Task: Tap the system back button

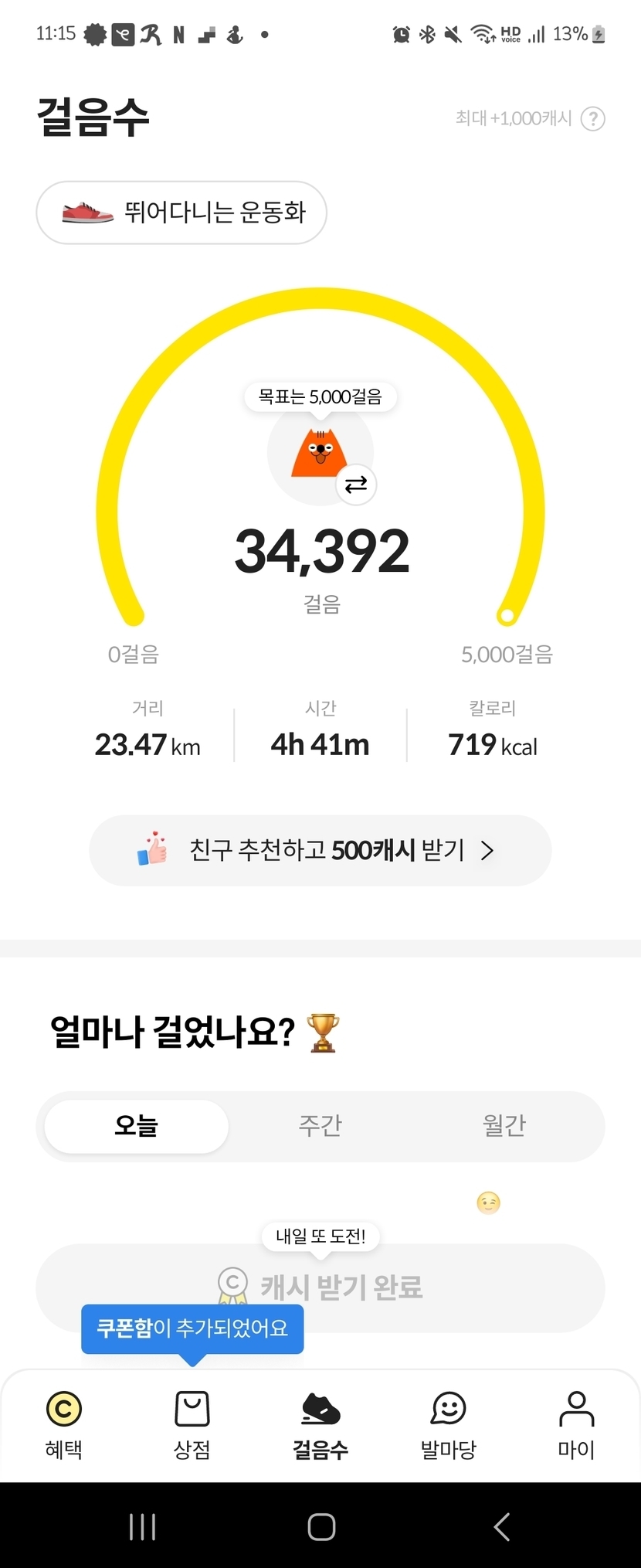Action: 502,1527
